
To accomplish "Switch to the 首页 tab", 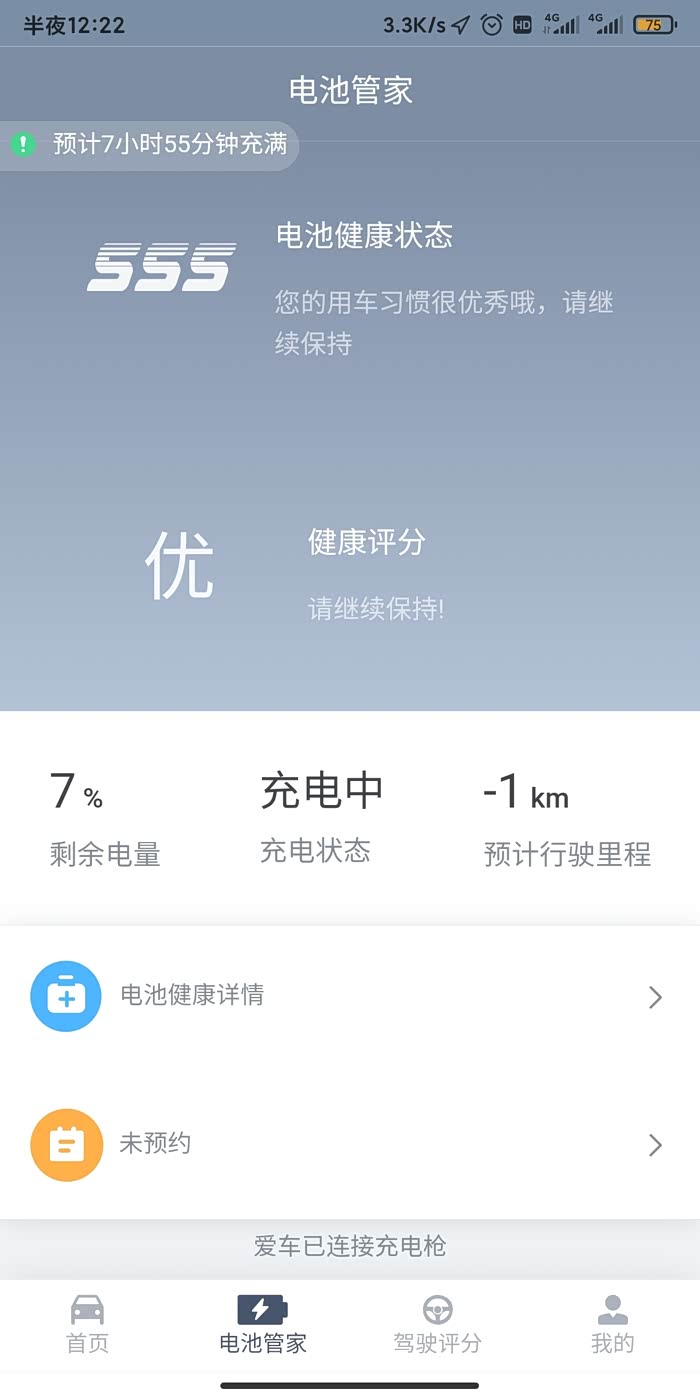I will (88, 1324).
